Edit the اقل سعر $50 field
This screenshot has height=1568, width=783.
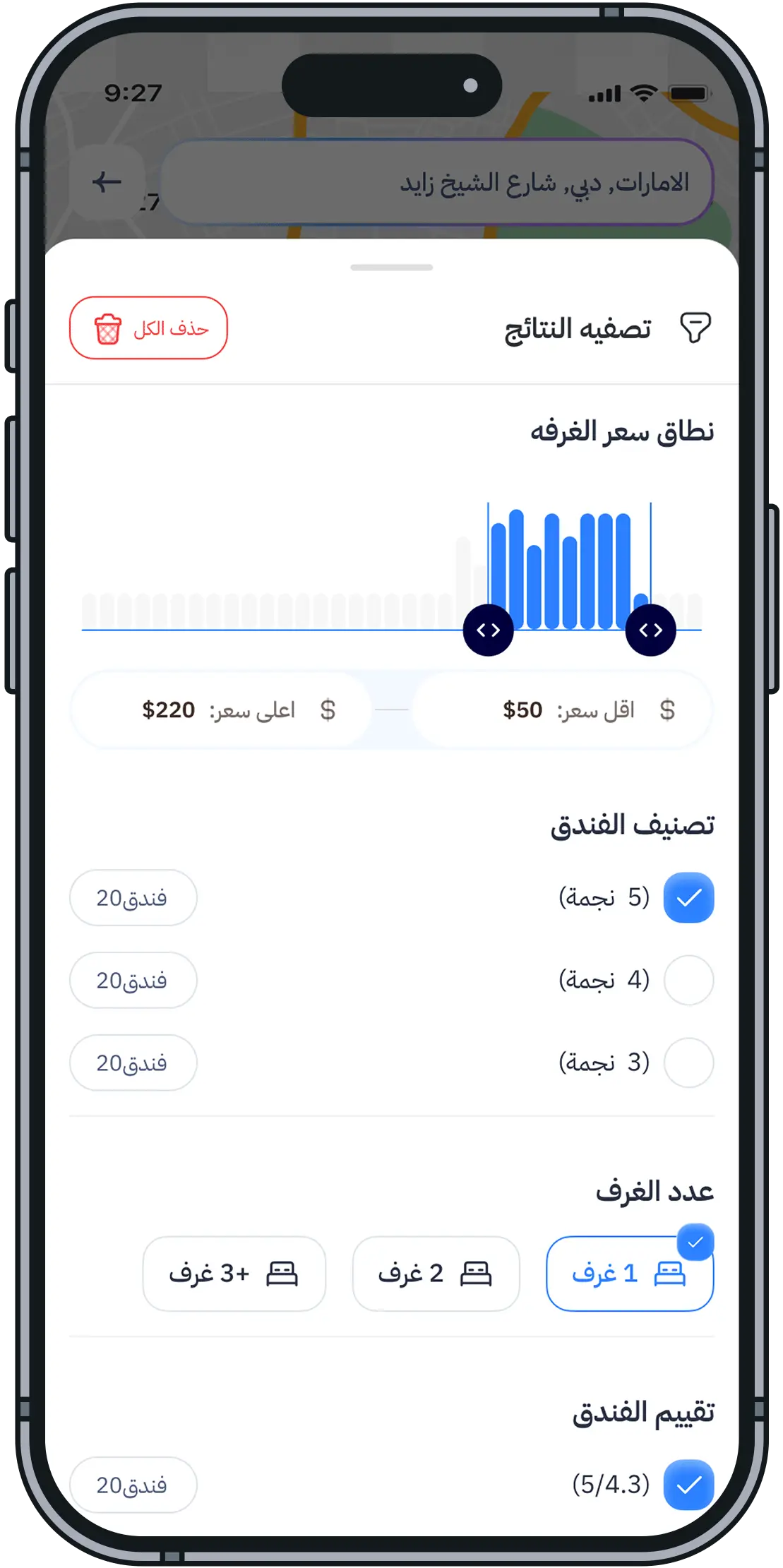pyautogui.click(x=562, y=710)
